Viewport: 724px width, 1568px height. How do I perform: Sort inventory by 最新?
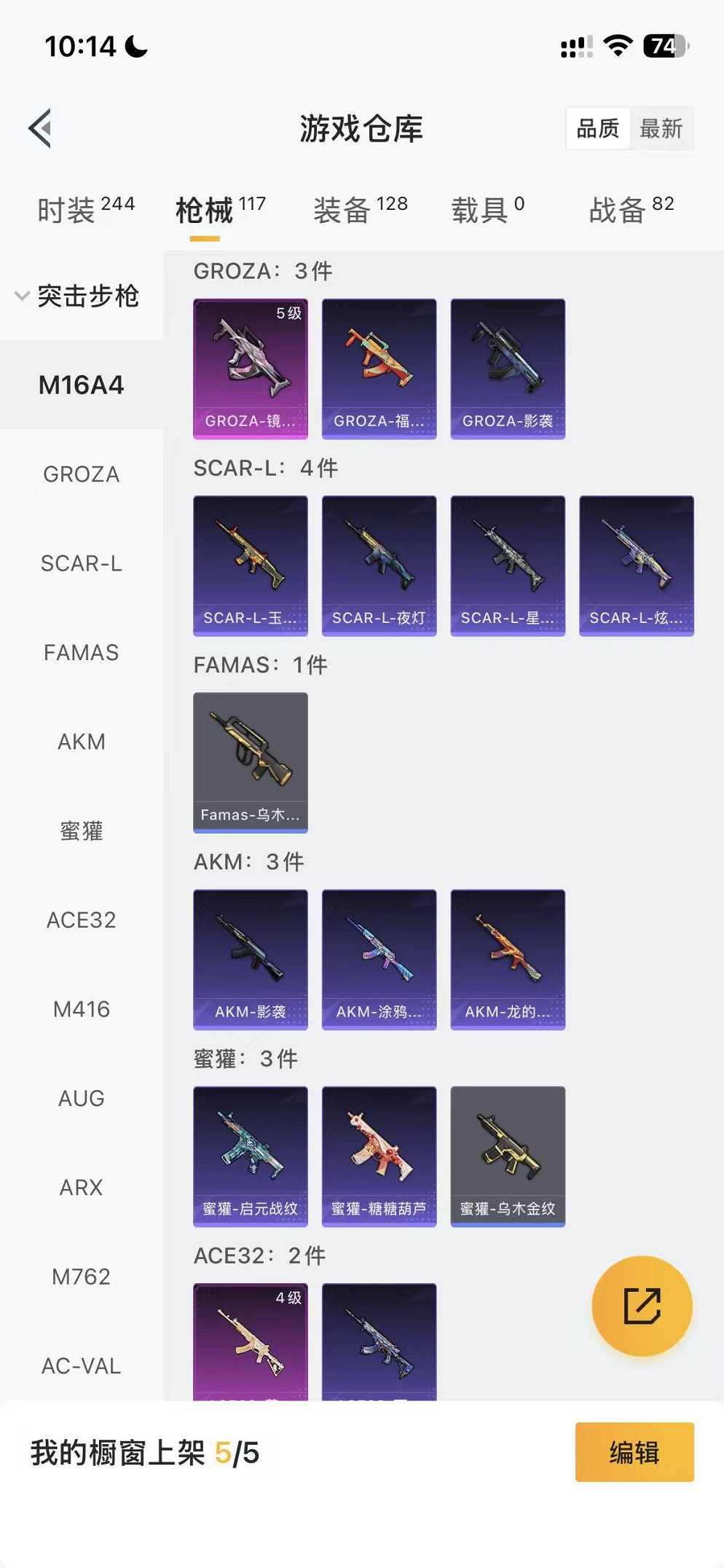click(x=661, y=129)
